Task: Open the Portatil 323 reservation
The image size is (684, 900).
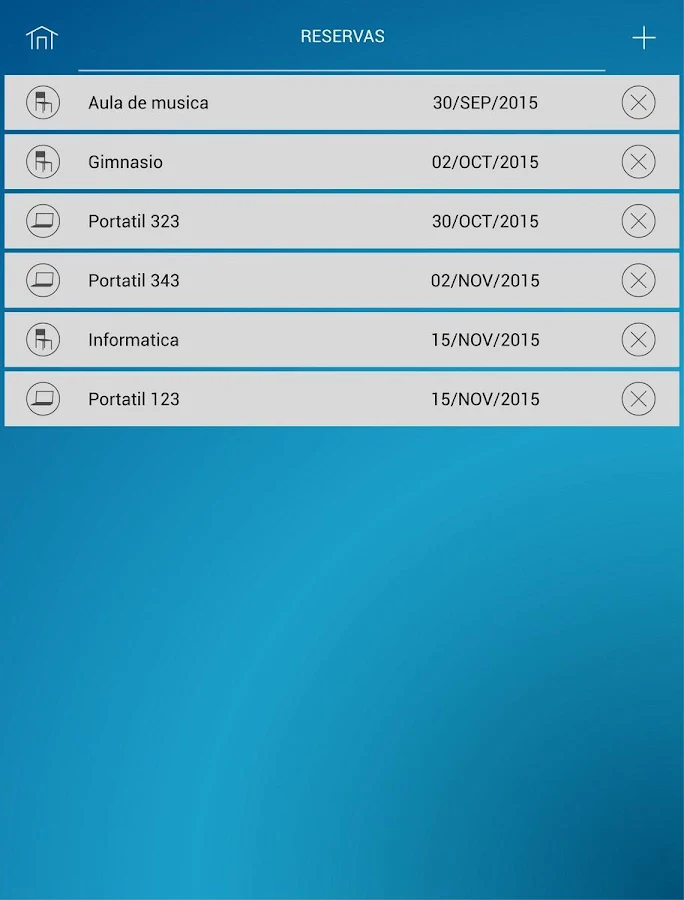Action: 300,221
